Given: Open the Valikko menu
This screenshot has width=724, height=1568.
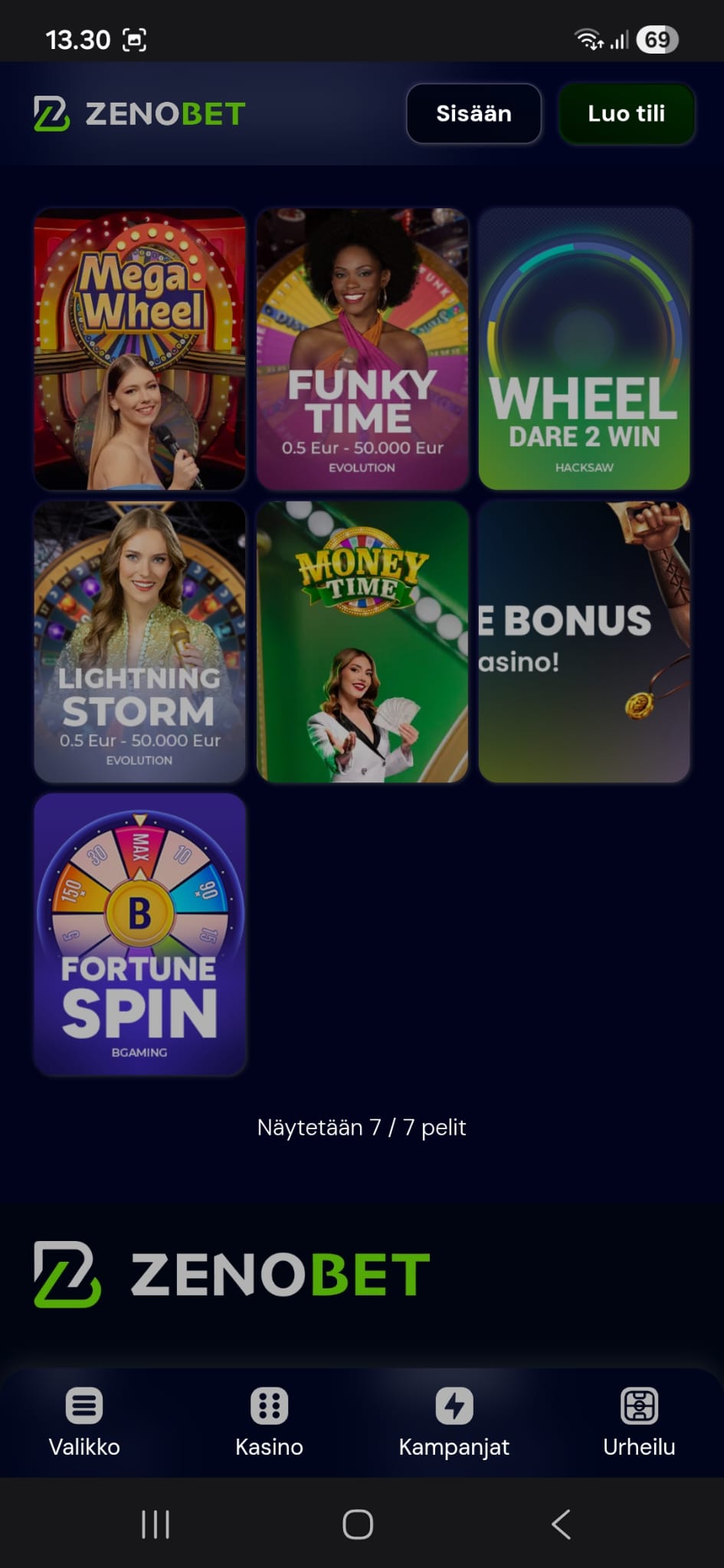Looking at the screenshot, I should point(84,1422).
